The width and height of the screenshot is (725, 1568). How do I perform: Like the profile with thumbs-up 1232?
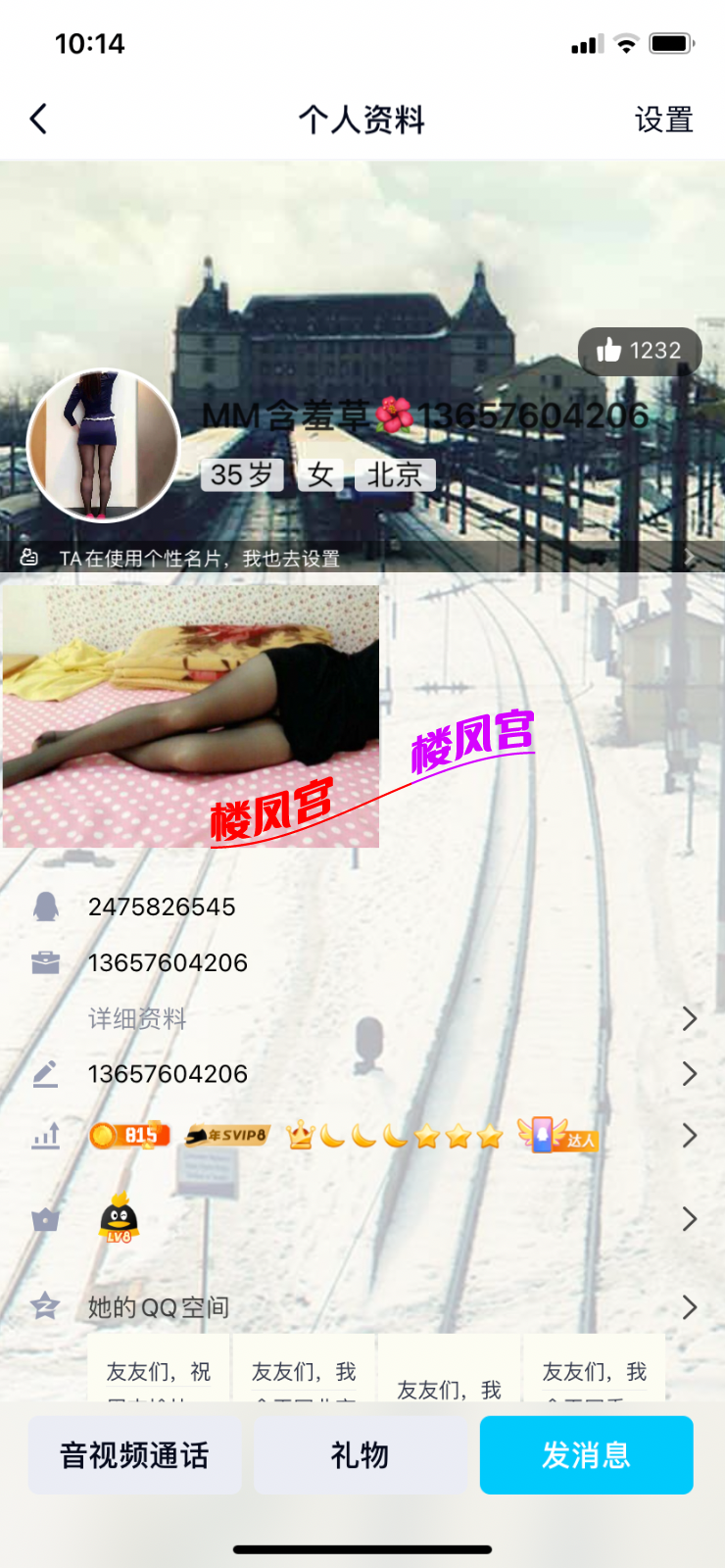click(639, 351)
